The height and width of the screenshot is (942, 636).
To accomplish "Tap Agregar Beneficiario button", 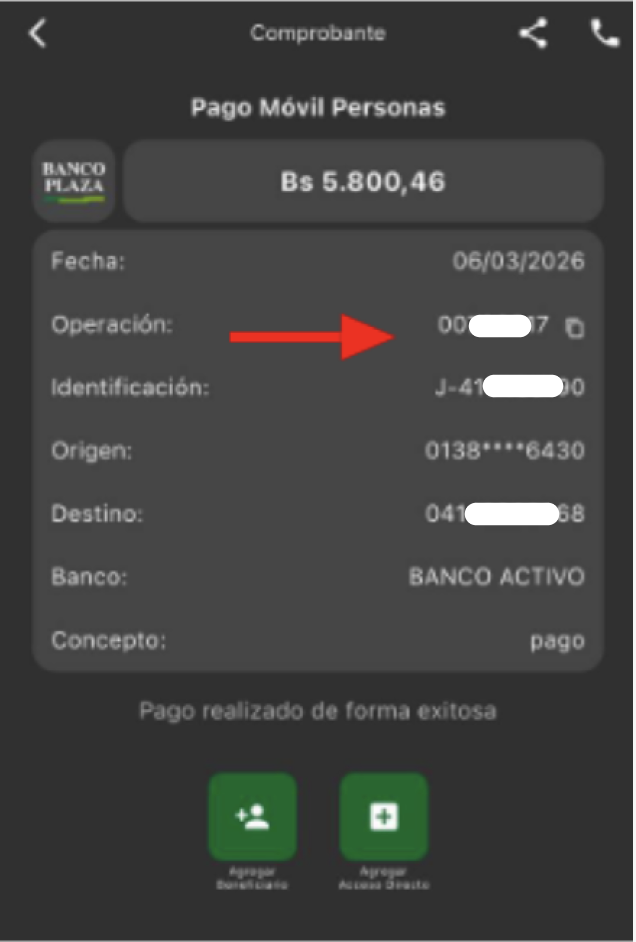I will pyautogui.click(x=252, y=816).
